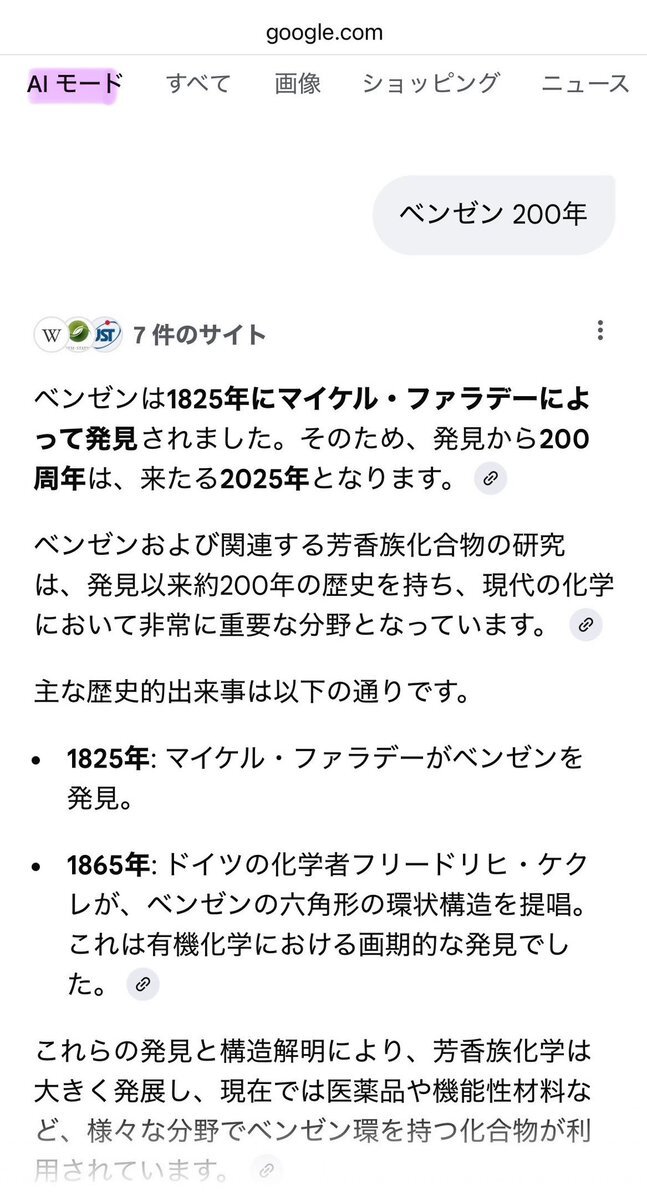Viewport: 647px width, 1200px height.
Task: Tap the google.com address bar
Action: pyautogui.click(x=324, y=32)
